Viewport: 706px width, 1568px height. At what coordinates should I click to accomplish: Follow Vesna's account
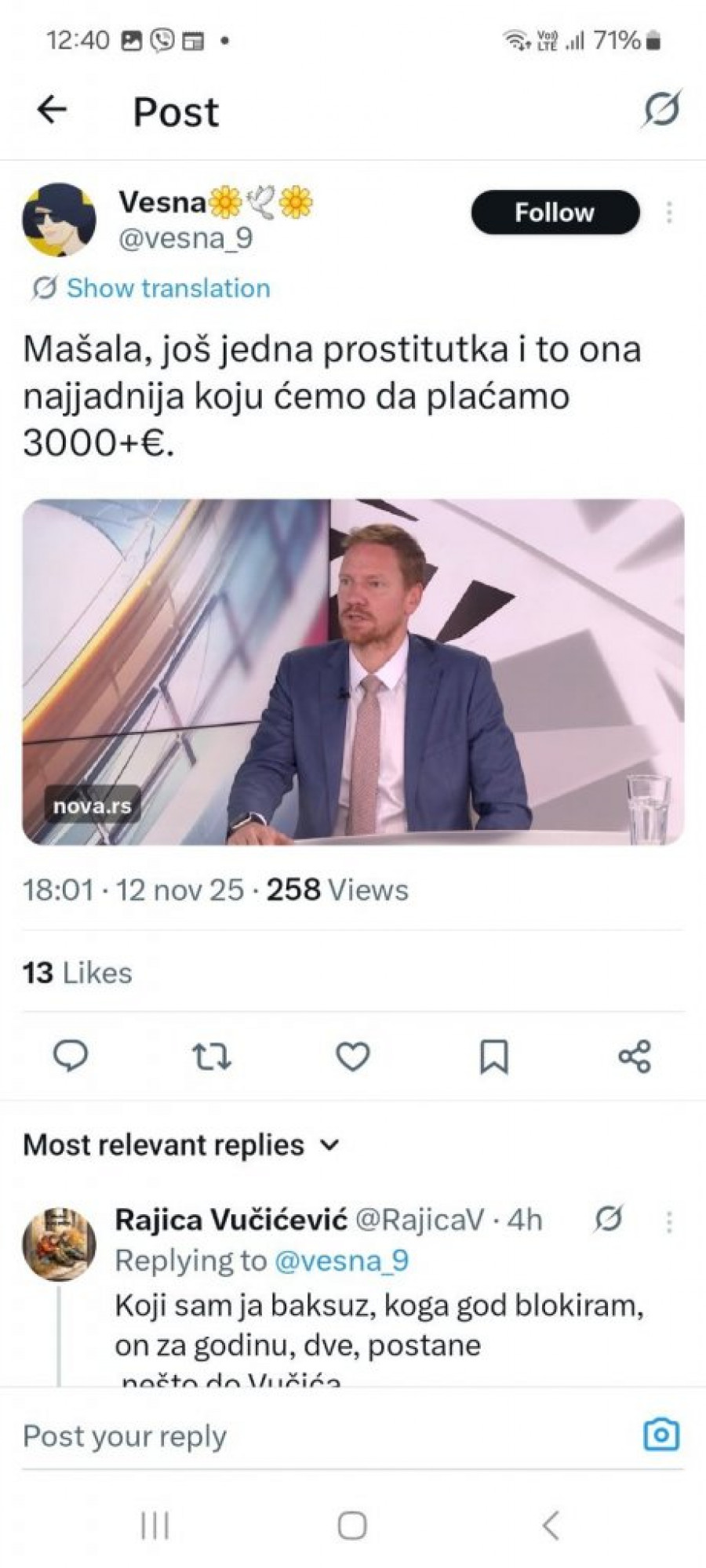[x=555, y=213]
